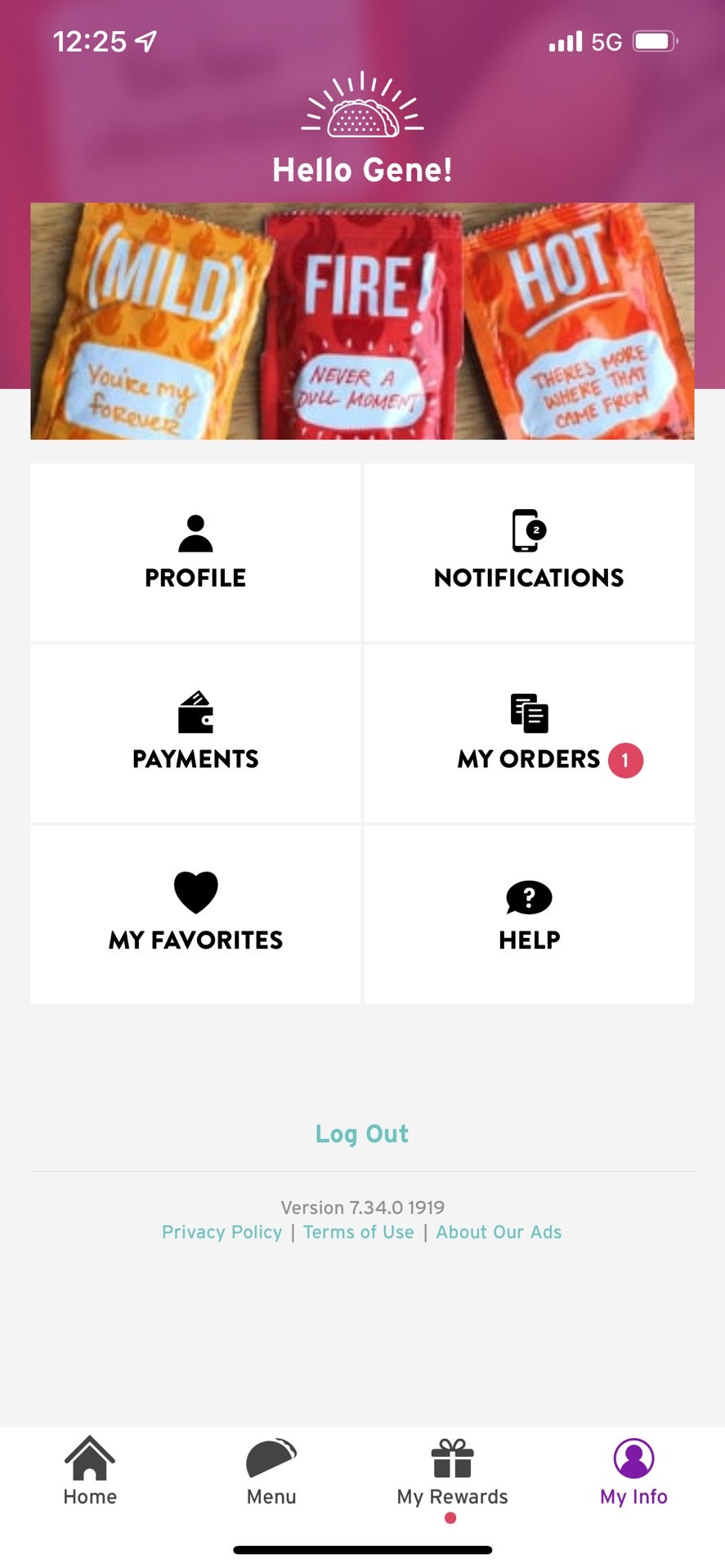Image resolution: width=725 pixels, height=1568 pixels.
Task: Select the heart icon for My Favorites
Action: tap(195, 895)
